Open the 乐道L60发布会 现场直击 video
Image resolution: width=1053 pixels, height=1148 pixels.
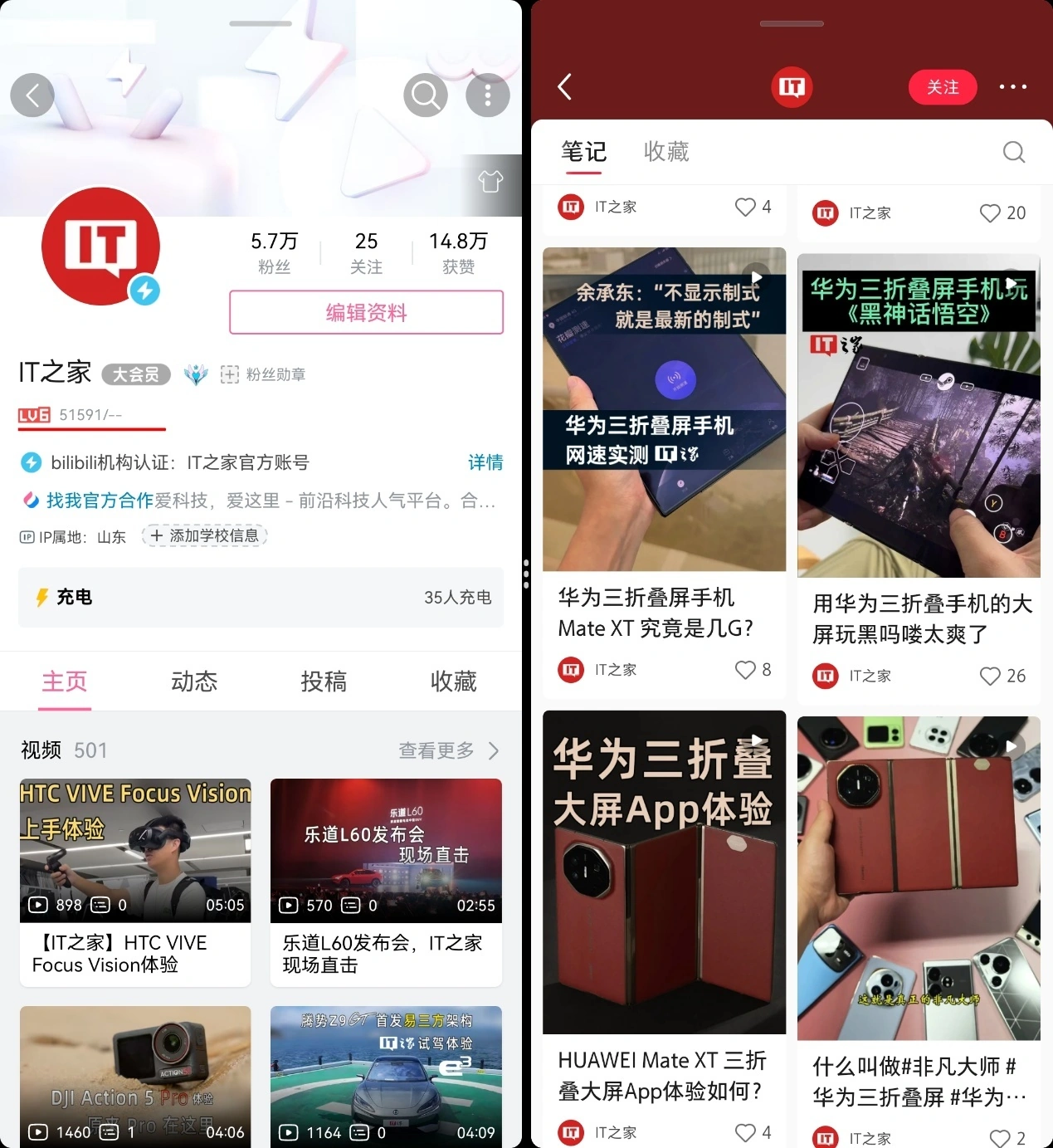tap(386, 851)
